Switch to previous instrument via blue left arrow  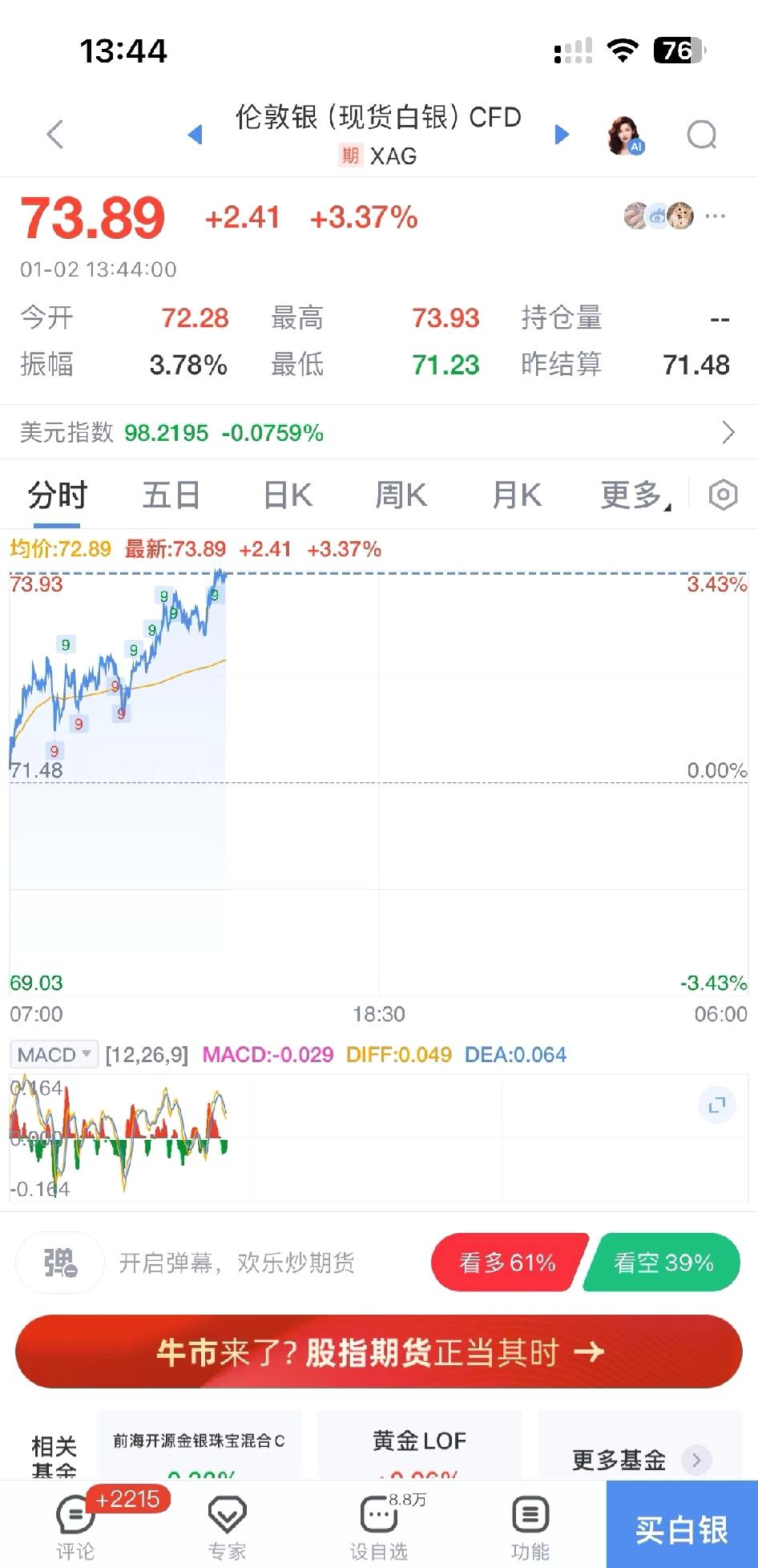[x=195, y=135]
